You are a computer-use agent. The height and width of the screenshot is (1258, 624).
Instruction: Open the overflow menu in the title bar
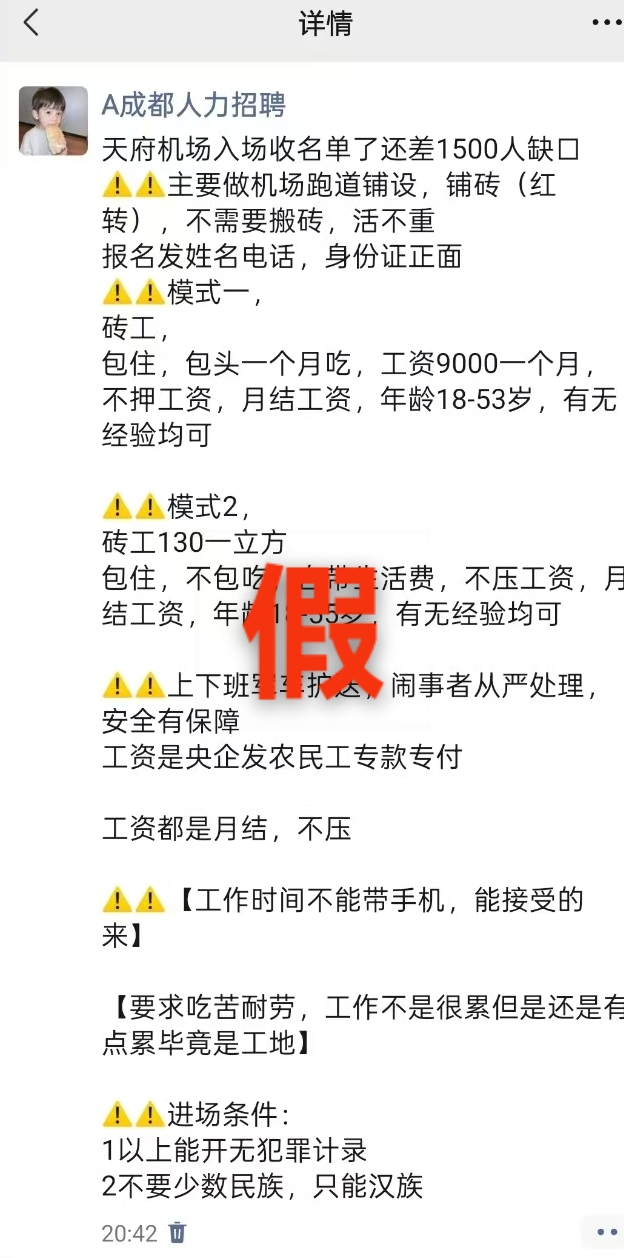click(x=605, y=23)
